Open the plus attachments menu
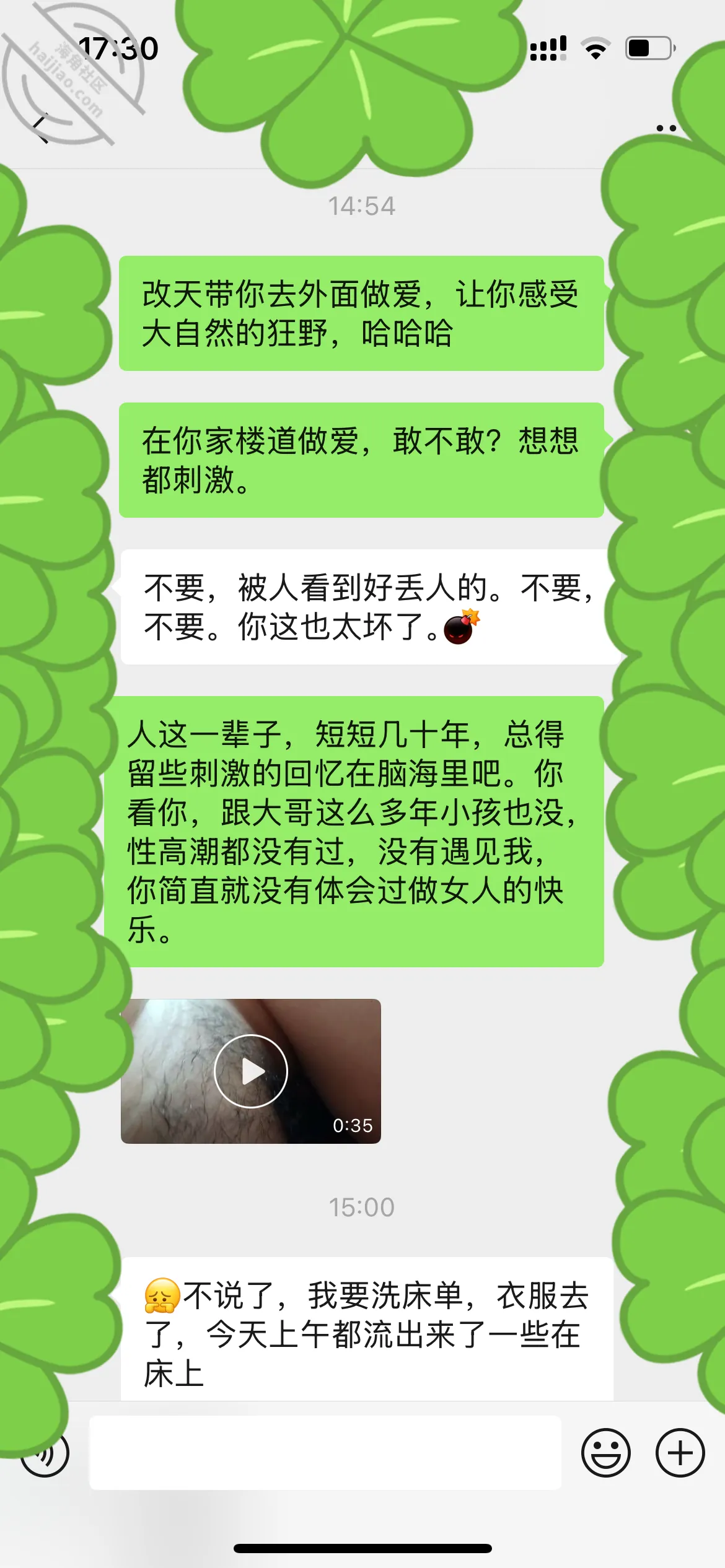The image size is (725, 1568). [x=680, y=1453]
